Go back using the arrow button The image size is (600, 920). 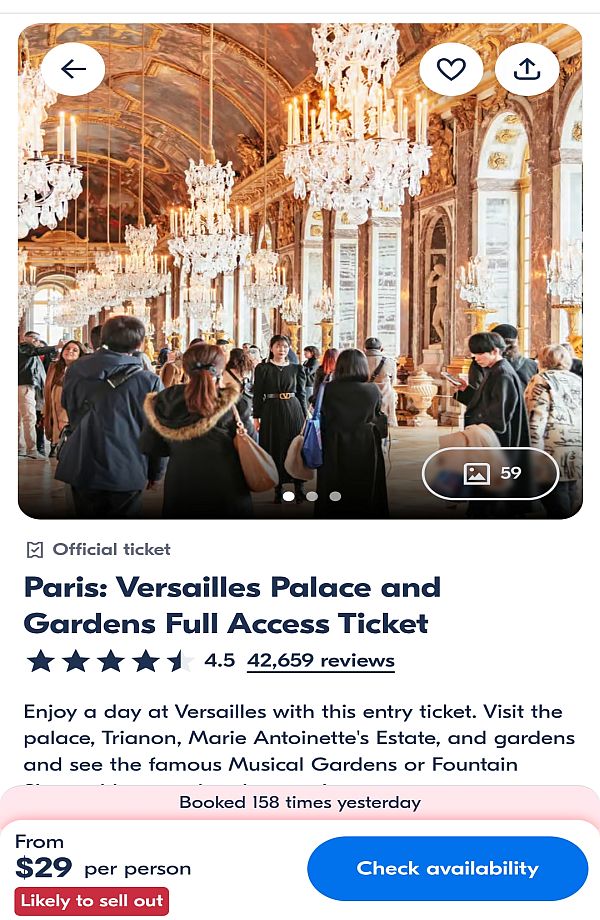pyautogui.click(x=73, y=69)
